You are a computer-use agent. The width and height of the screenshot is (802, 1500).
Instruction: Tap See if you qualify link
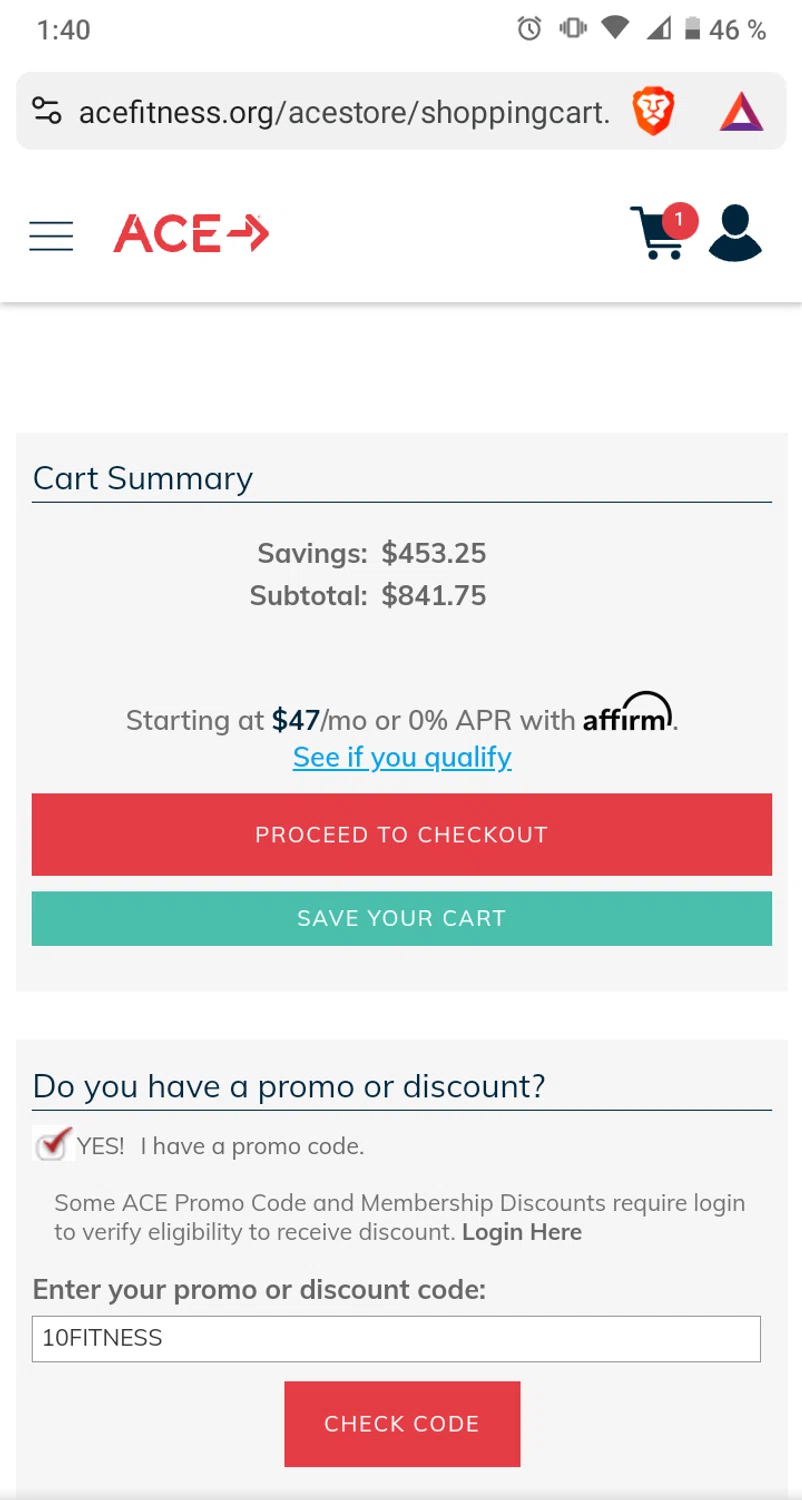(402, 758)
